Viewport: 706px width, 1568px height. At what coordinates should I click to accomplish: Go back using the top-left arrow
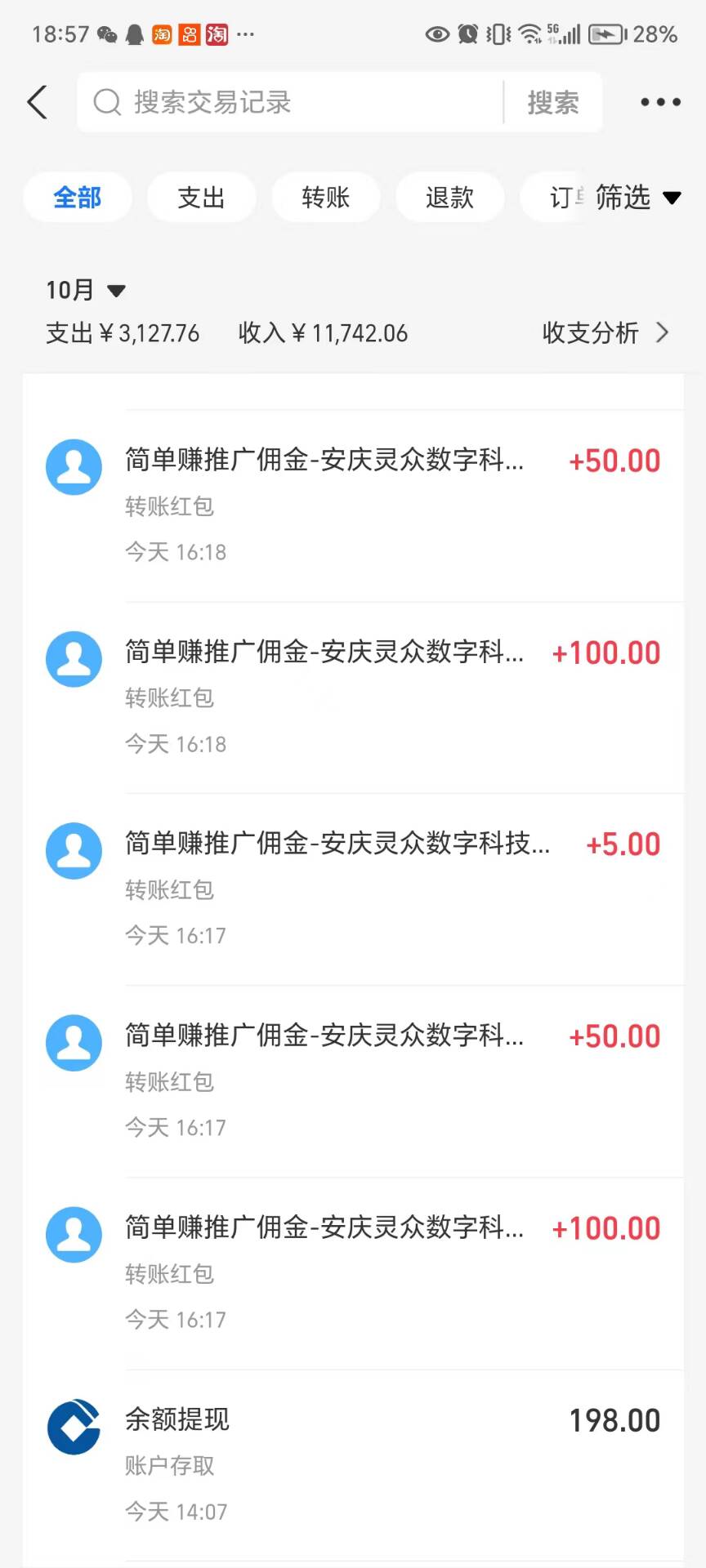click(x=37, y=102)
